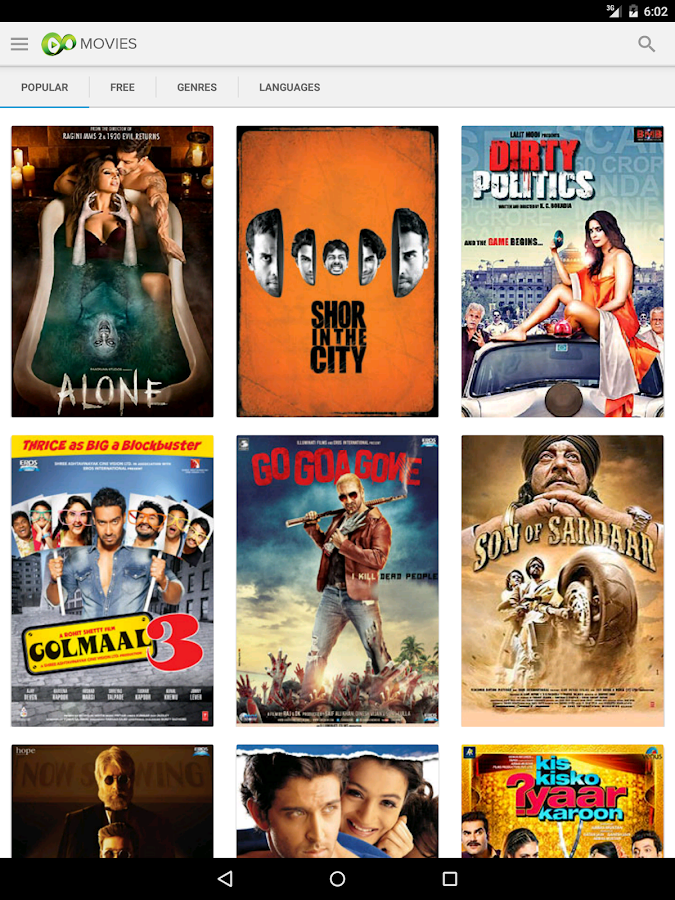Screen dimensions: 675x900
Task: Switch to the Genres tab
Action: pyautogui.click(x=197, y=87)
